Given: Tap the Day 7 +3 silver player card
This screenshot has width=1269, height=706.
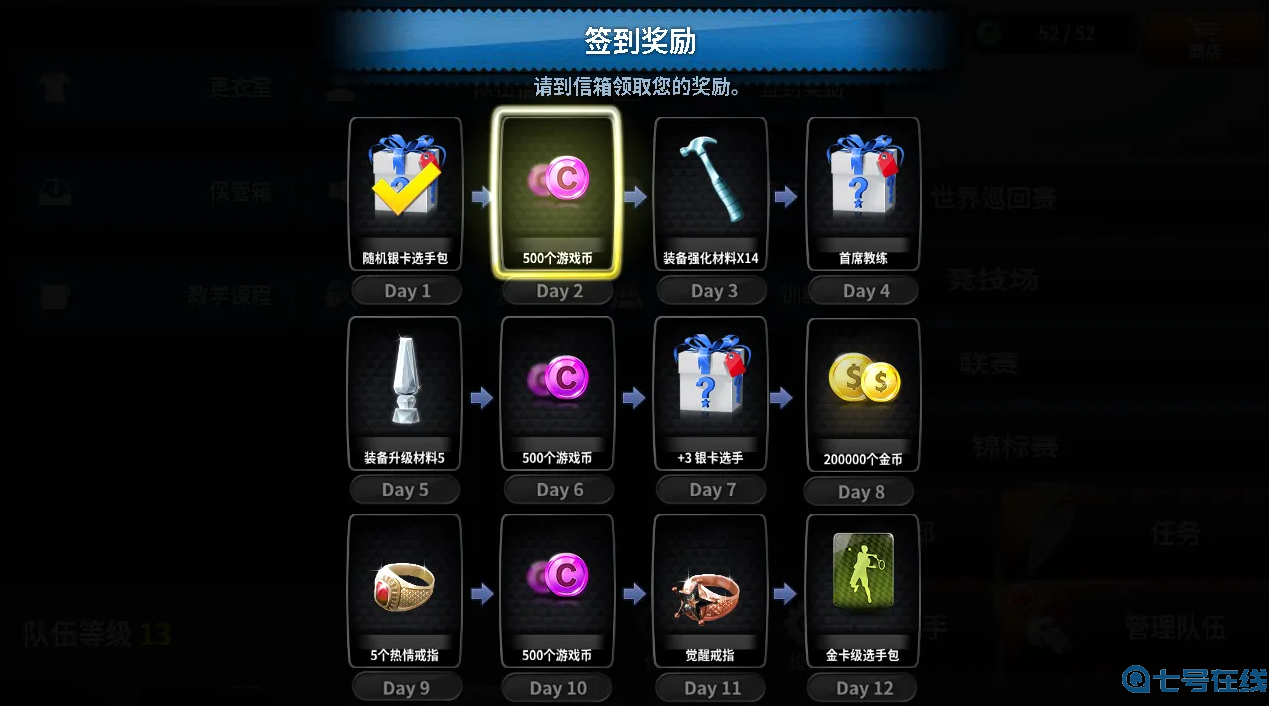Looking at the screenshot, I should [711, 393].
